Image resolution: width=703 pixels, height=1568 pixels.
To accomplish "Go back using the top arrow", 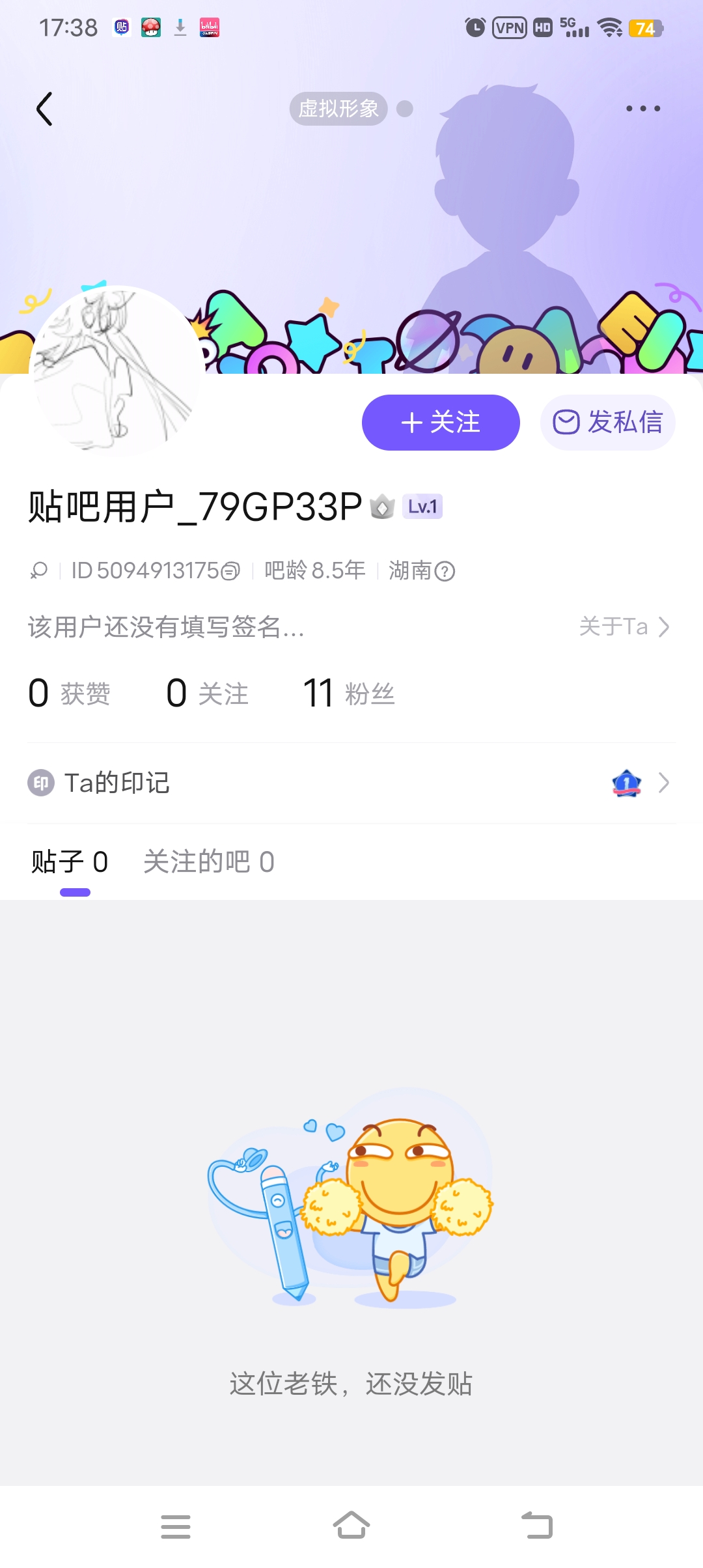I will coord(44,109).
